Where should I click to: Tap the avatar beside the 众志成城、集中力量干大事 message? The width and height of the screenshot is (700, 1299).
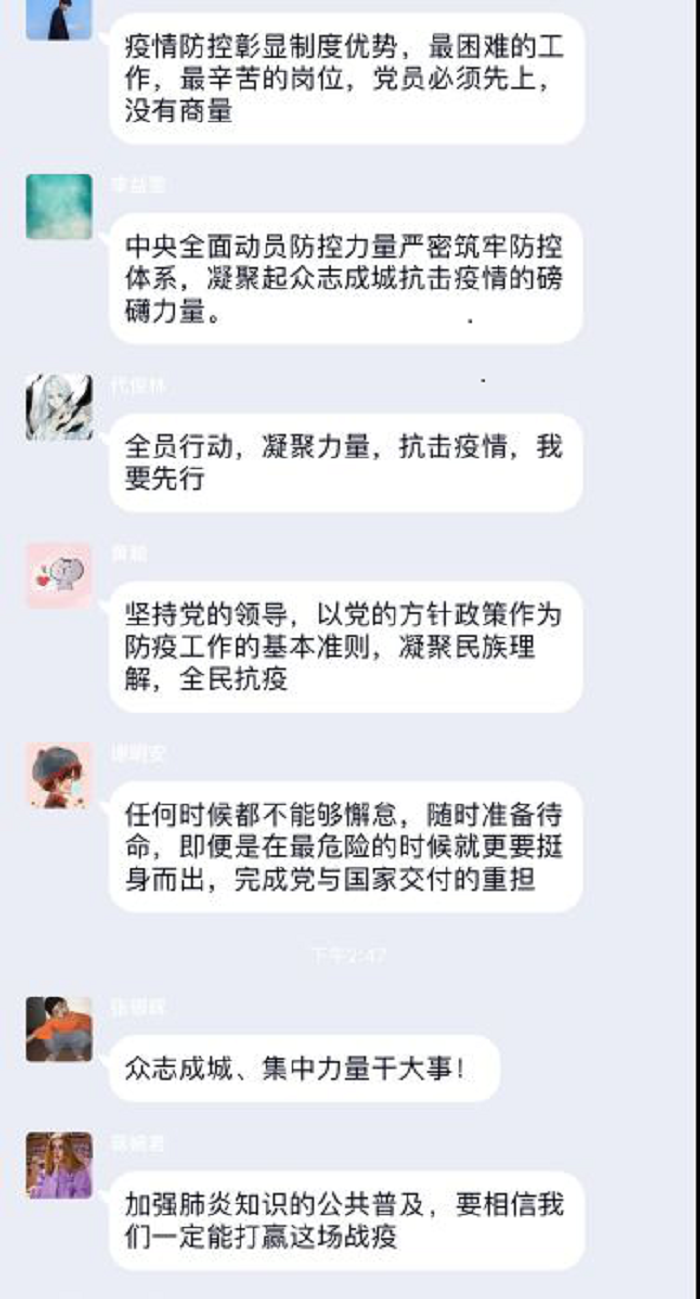(x=59, y=1029)
